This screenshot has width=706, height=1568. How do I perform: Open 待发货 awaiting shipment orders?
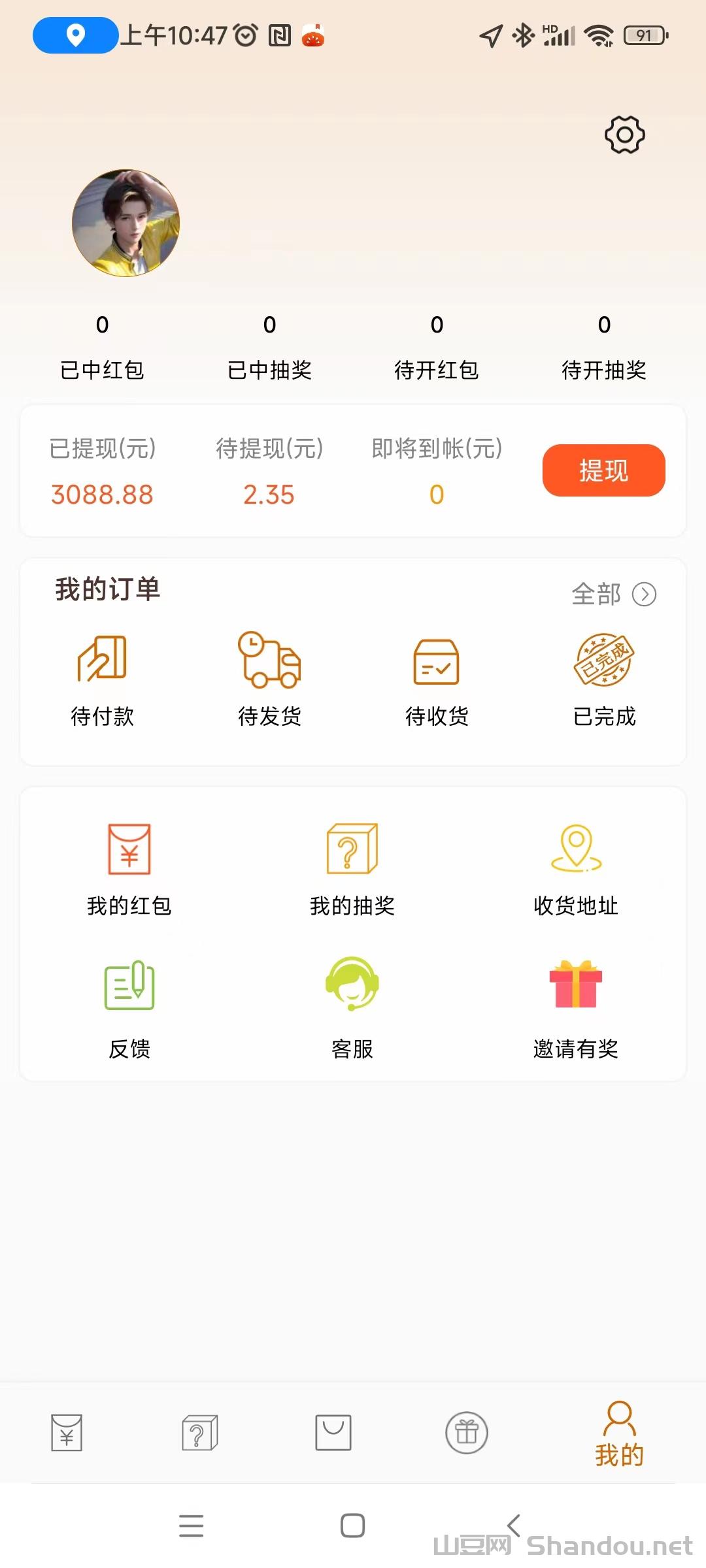[x=269, y=679]
